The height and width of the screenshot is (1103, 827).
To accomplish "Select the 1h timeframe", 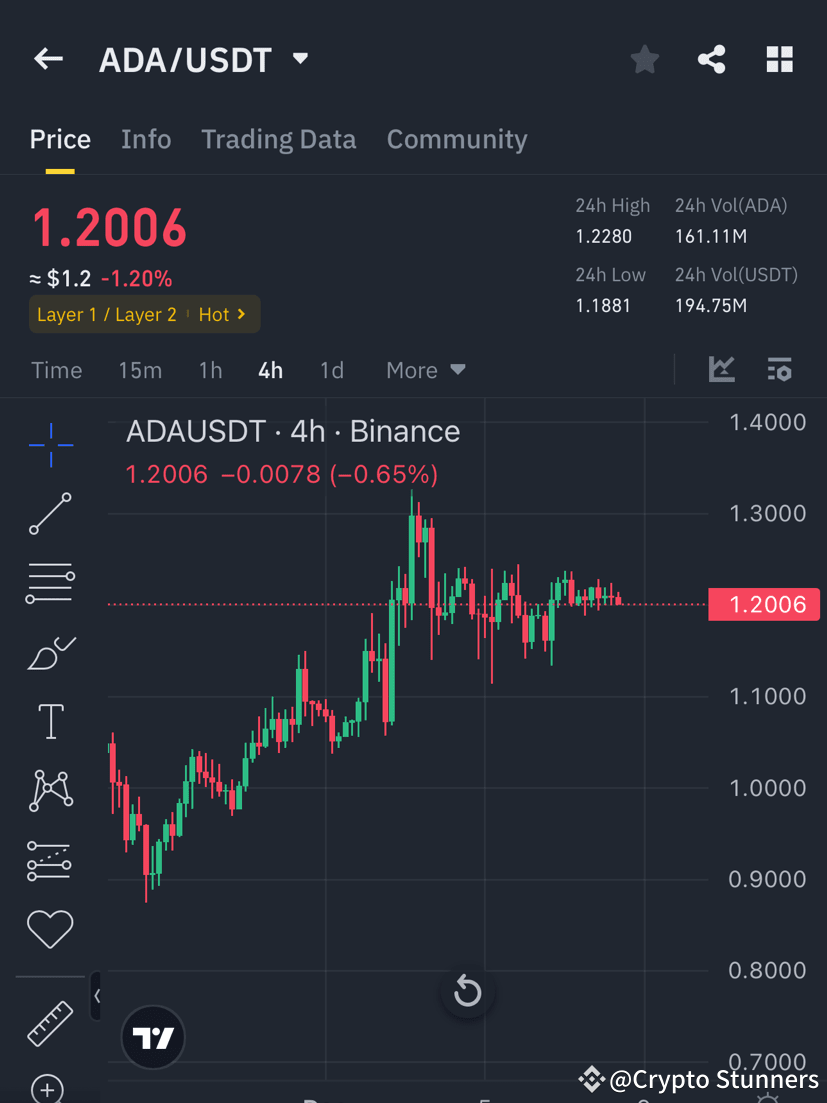I will [210, 369].
